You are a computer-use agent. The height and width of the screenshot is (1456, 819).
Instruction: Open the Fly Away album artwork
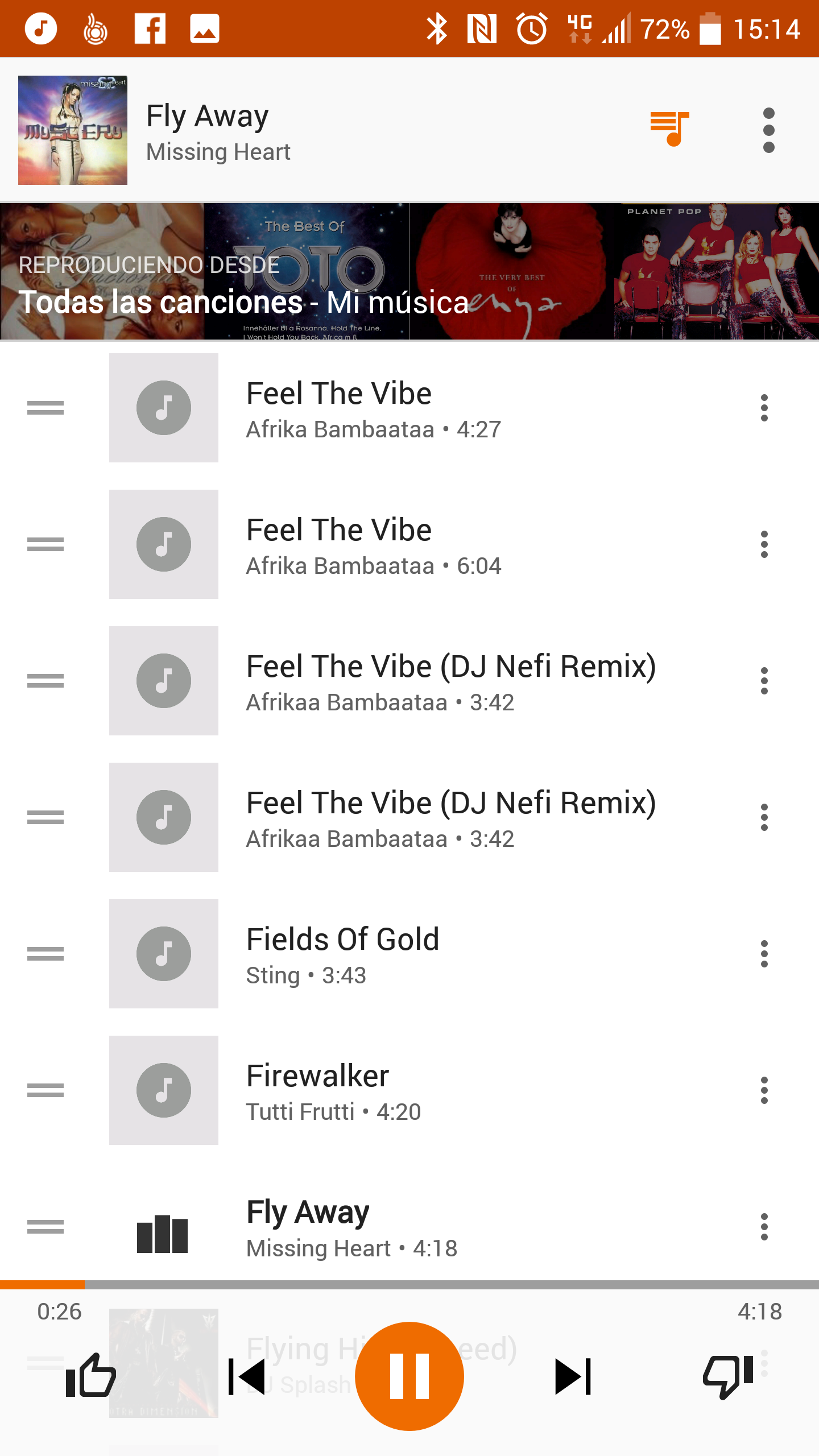tap(73, 130)
